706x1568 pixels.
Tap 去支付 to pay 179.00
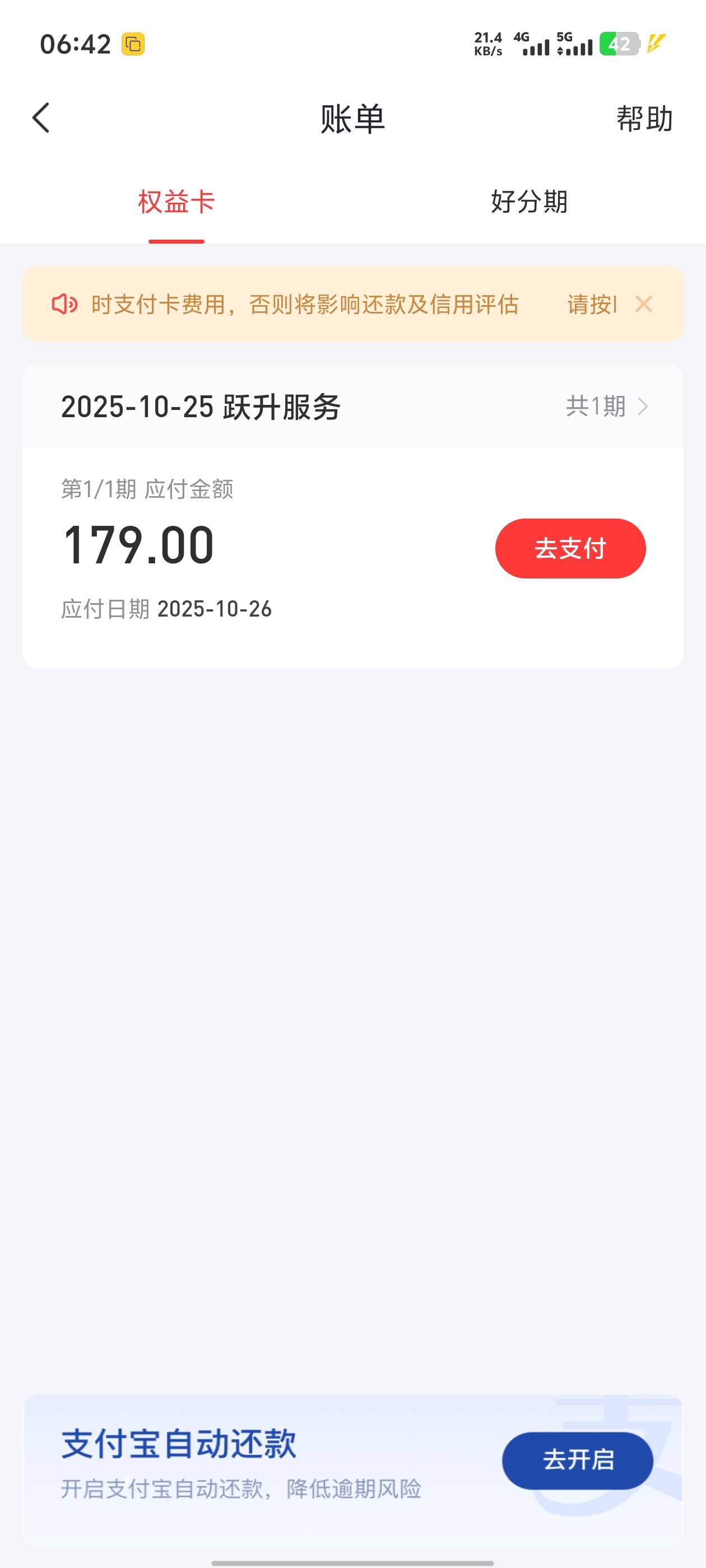569,548
